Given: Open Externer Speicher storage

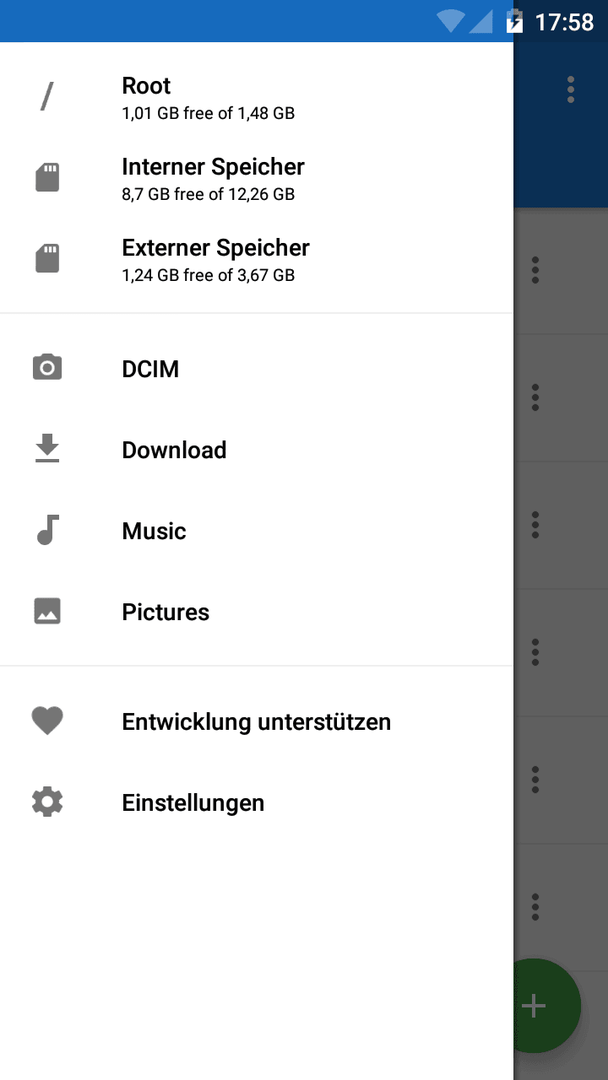Looking at the screenshot, I should point(256,258).
